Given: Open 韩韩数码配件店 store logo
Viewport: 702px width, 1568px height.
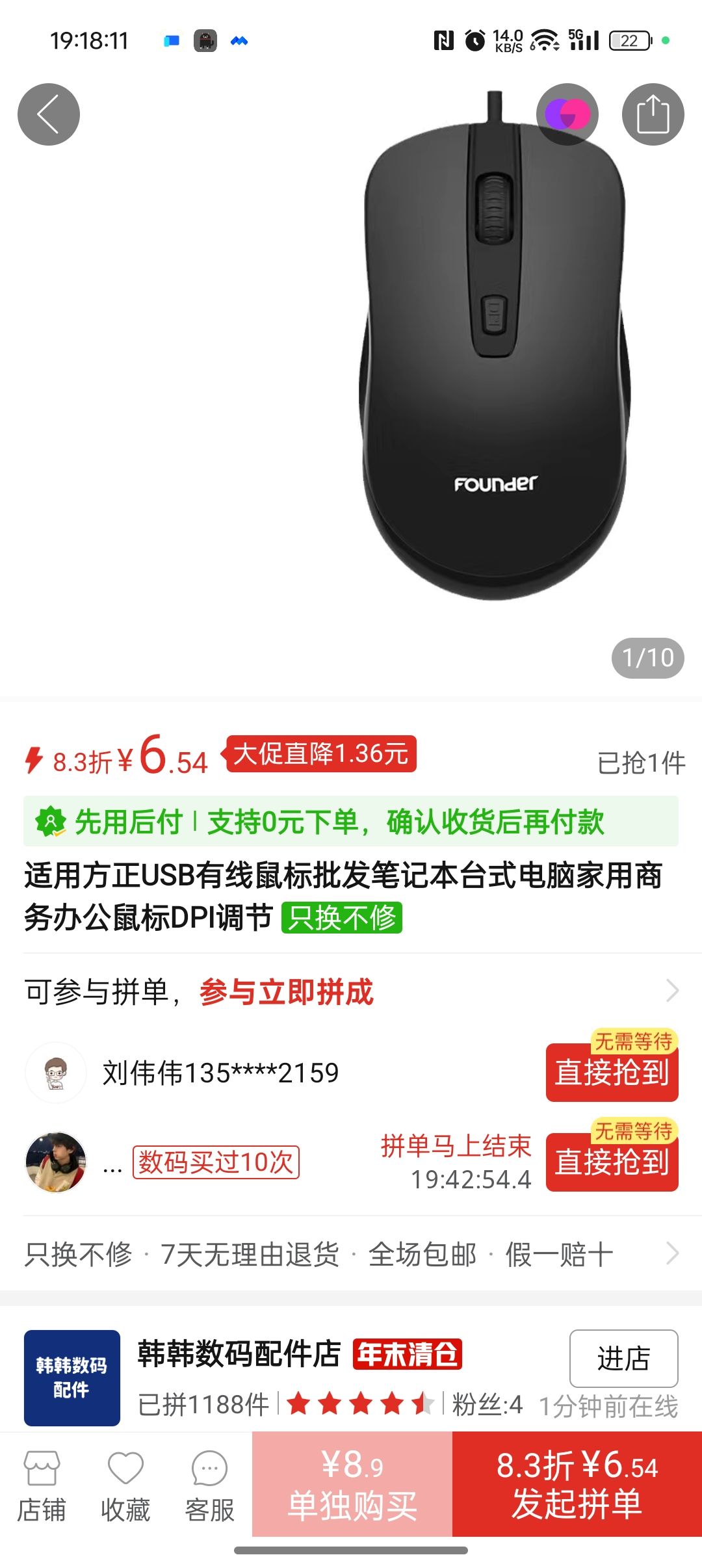Looking at the screenshot, I should coord(72,1378).
